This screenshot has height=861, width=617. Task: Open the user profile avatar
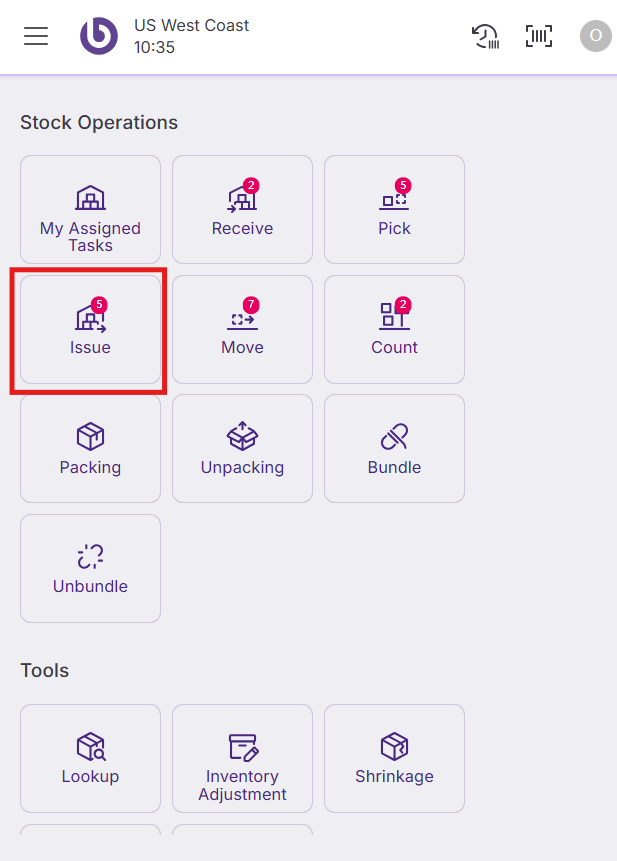595,37
